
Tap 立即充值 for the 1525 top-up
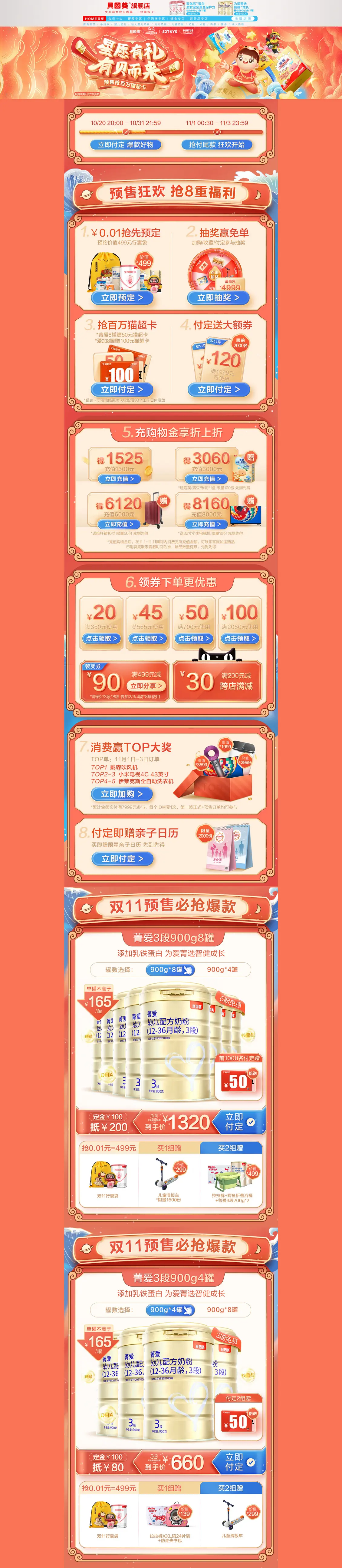click(119, 478)
